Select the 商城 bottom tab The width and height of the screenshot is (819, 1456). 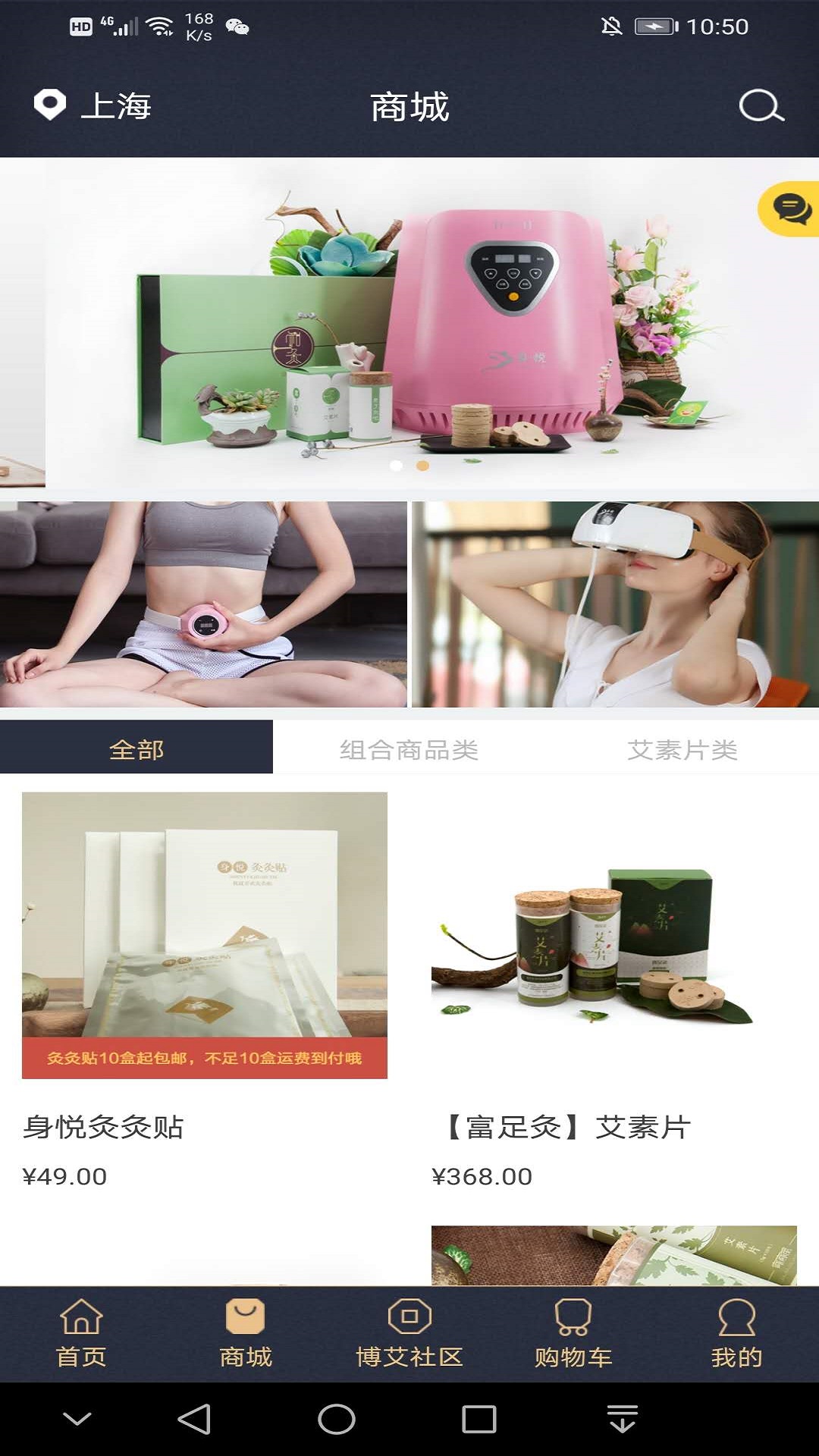tap(245, 1335)
